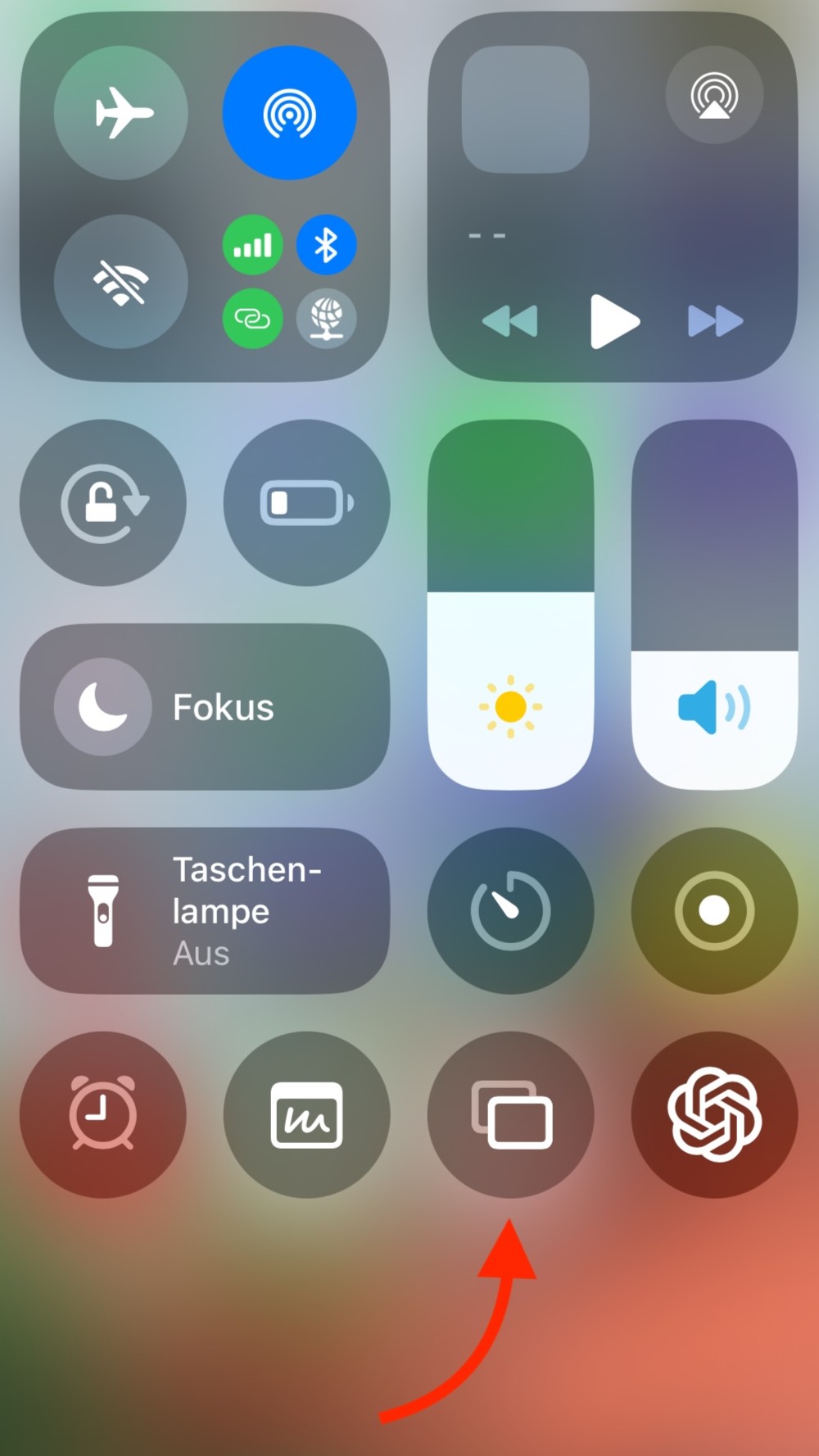The image size is (819, 1456).
Task: Skip to the next track
Action: 715,321
